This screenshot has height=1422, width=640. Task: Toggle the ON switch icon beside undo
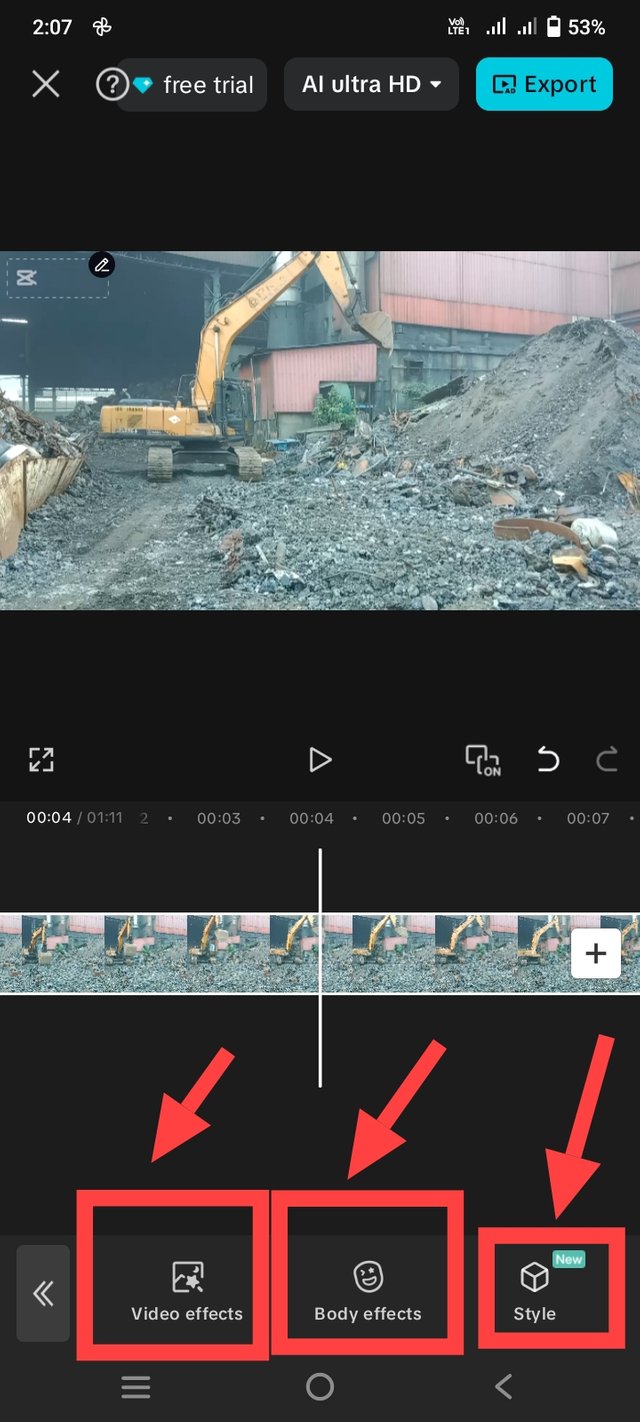click(483, 760)
